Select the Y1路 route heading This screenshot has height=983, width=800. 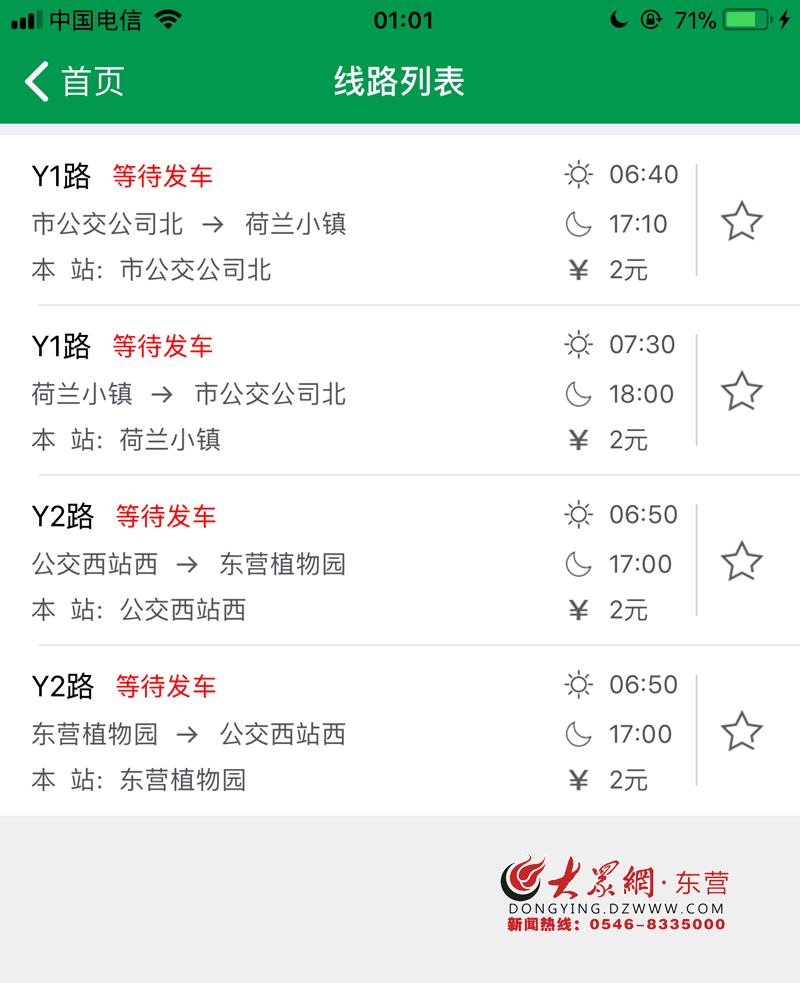pyautogui.click(x=62, y=176)
